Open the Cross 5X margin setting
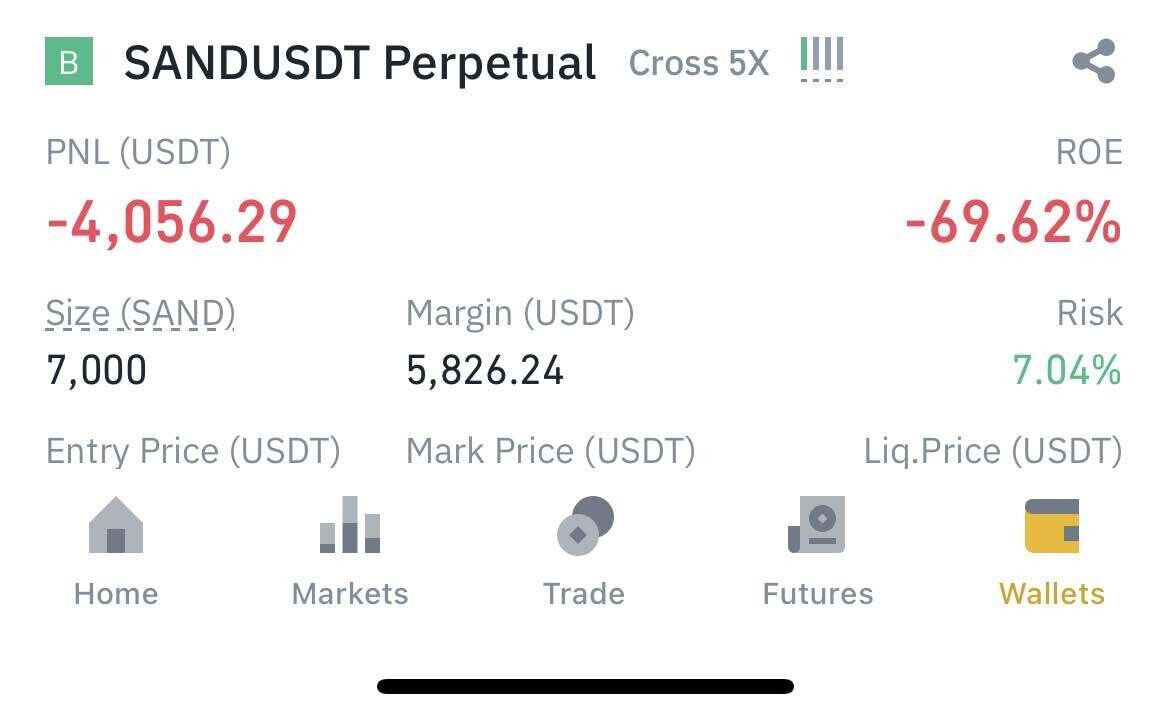 coord(698,63)
